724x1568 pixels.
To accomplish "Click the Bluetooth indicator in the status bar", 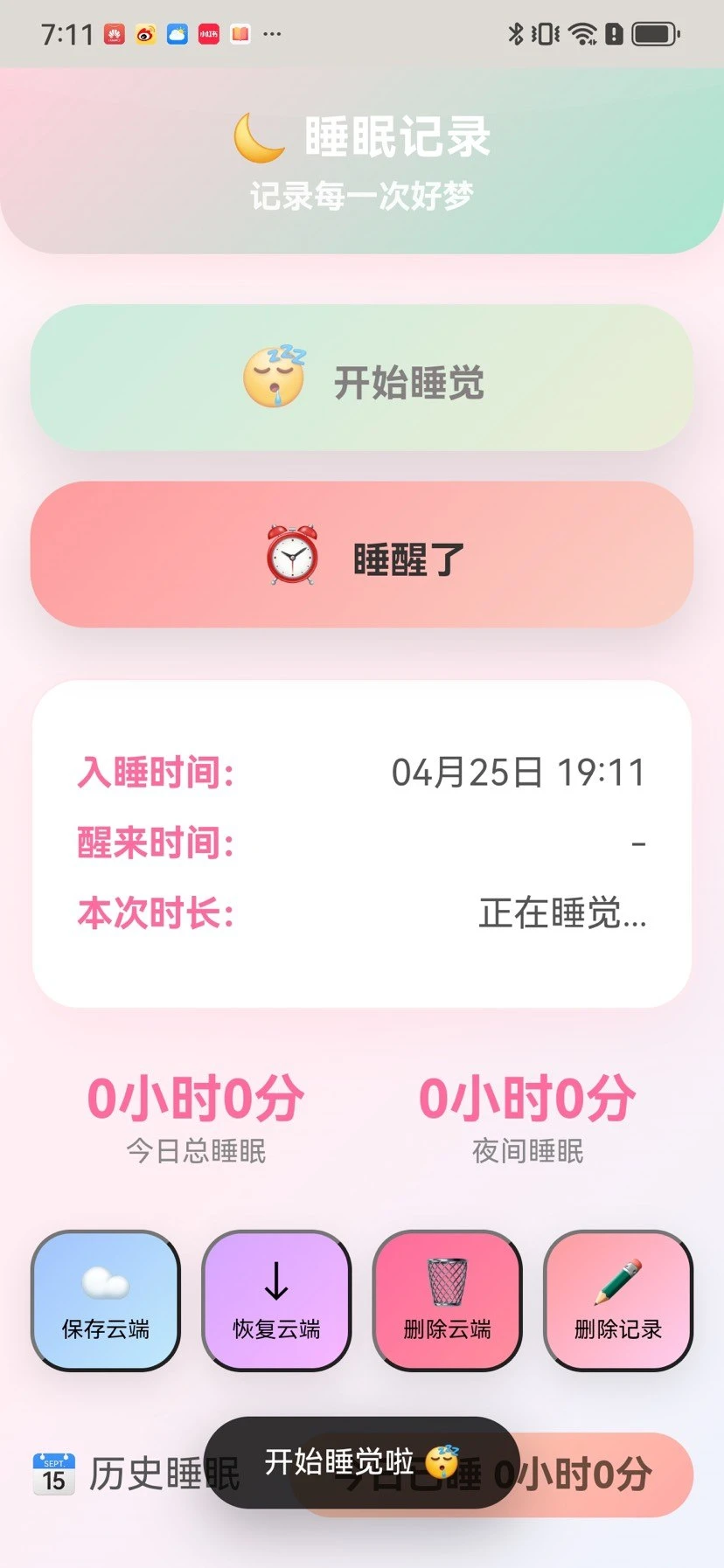I will tap(515, 33).
